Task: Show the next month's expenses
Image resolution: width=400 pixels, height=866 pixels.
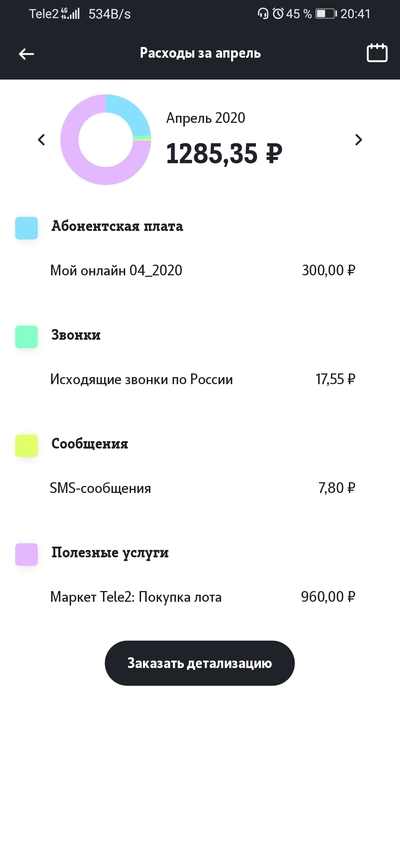Action: pos(359,140)
